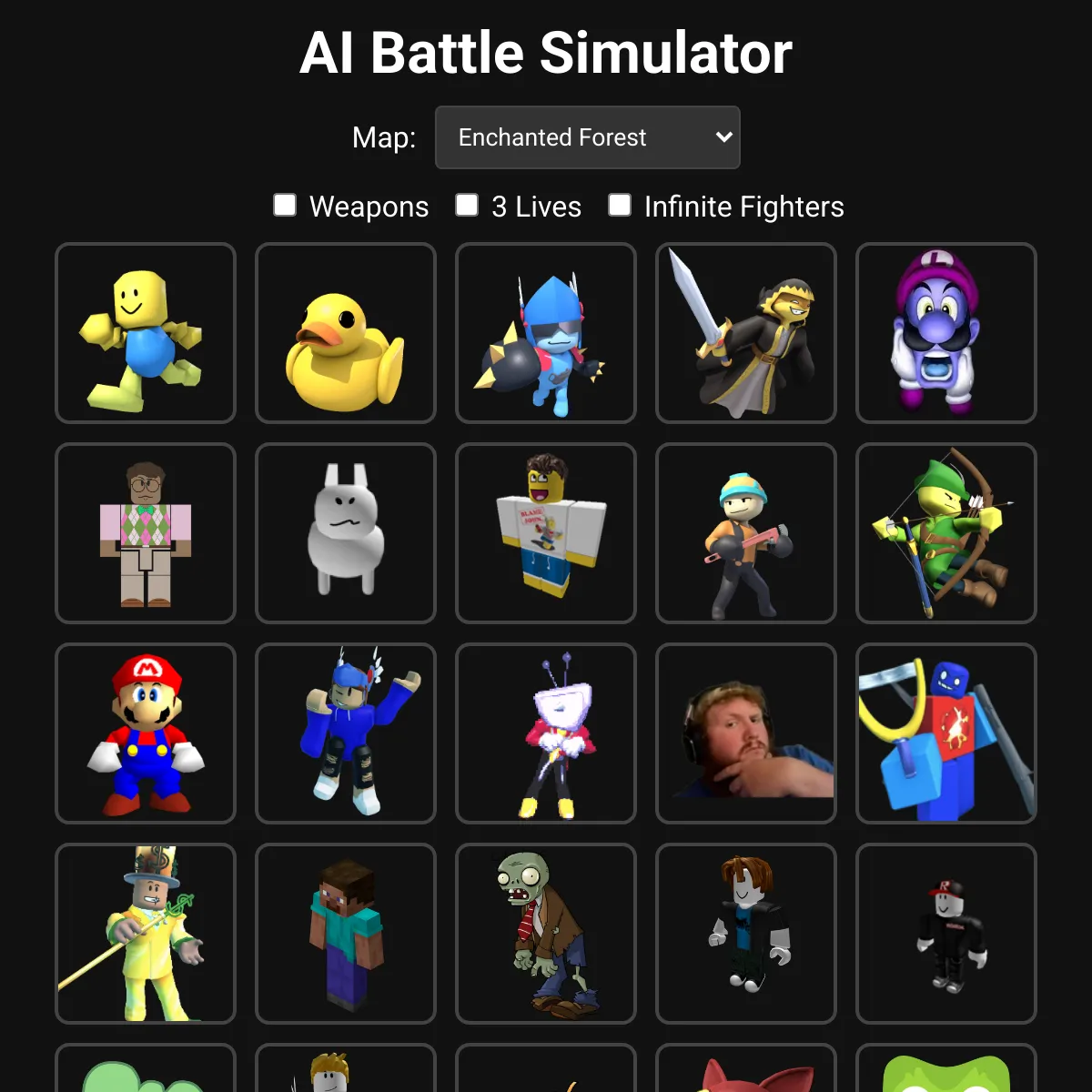The width and height of the screenshot is (1092, 1092).
Task: Check the 3 Lives option
Action: (x=467, y=206)
